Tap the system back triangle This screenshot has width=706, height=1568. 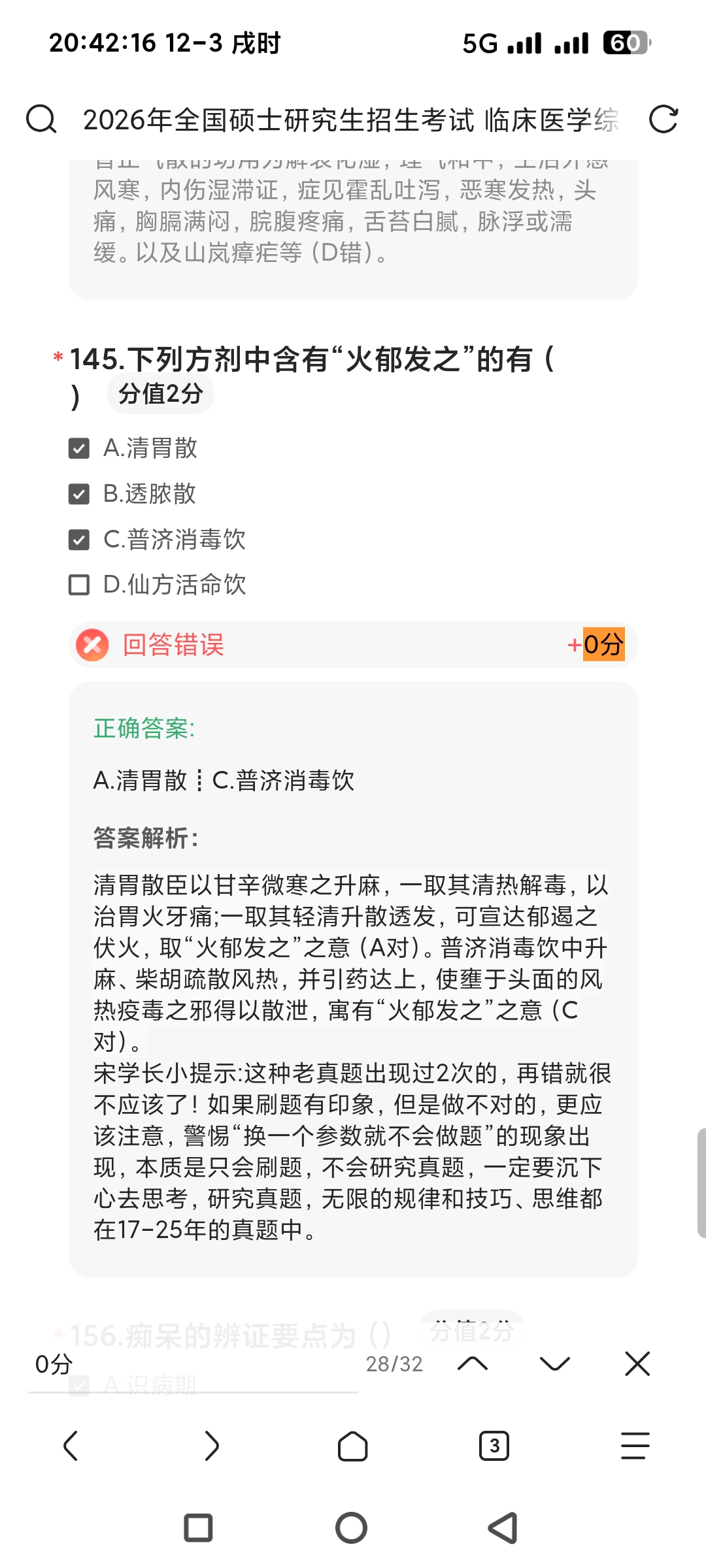[503, 1528]
